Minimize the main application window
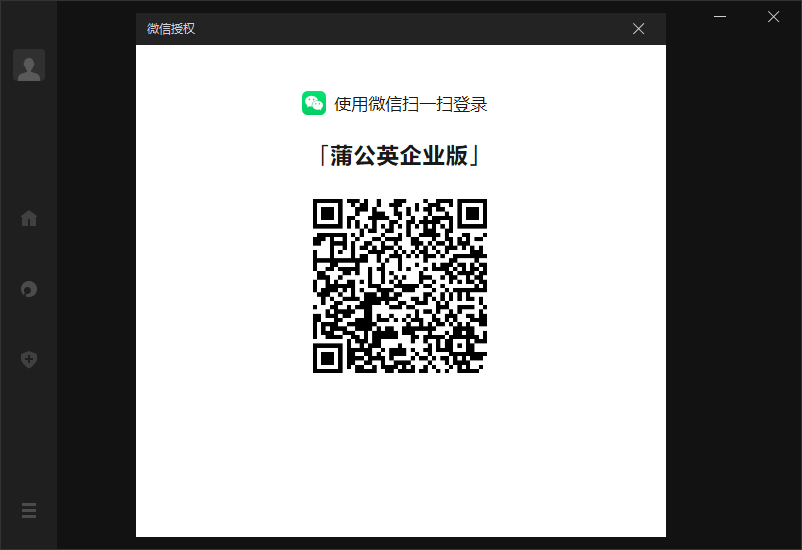 pyautogui.click(x=718, y=16)
